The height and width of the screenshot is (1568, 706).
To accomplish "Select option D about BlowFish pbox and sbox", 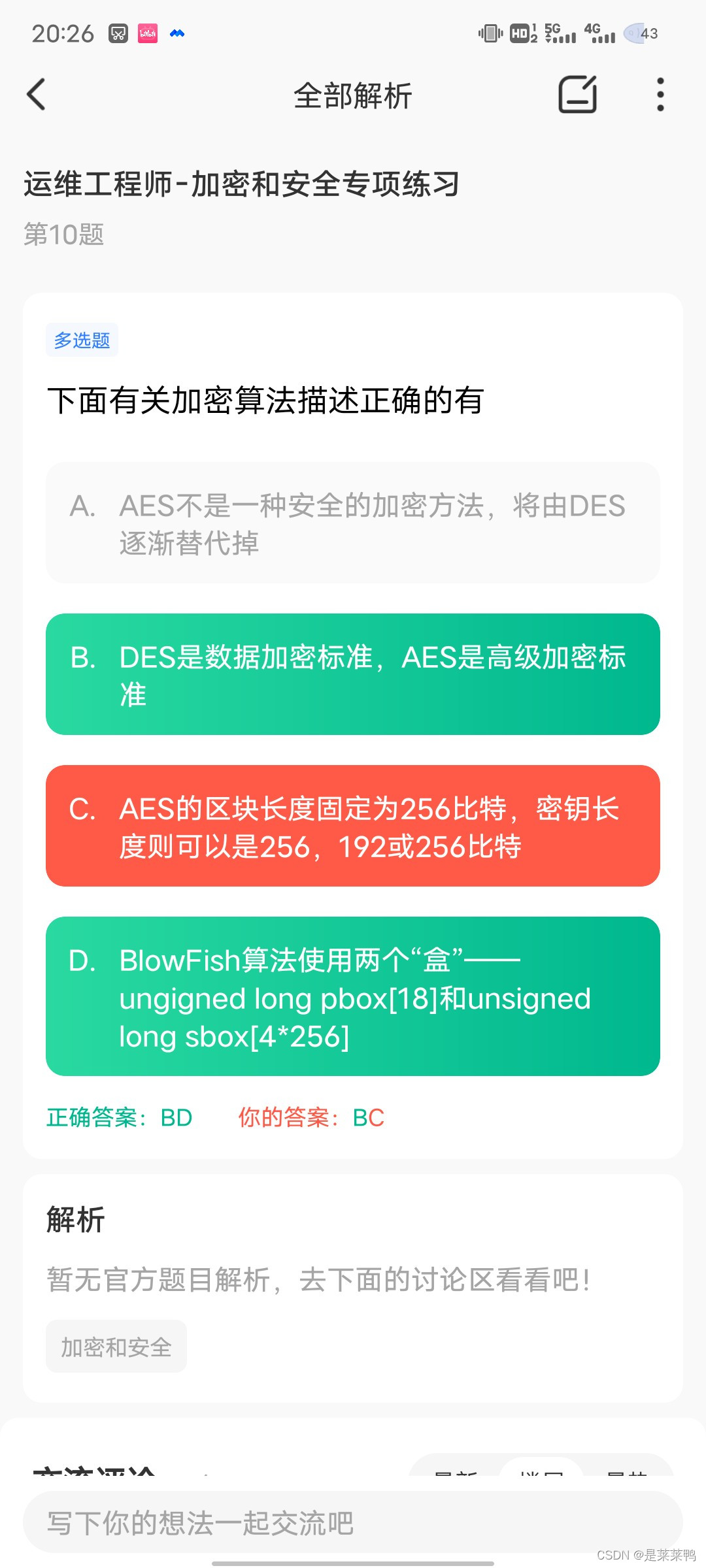I will click(x=353, y=996).
